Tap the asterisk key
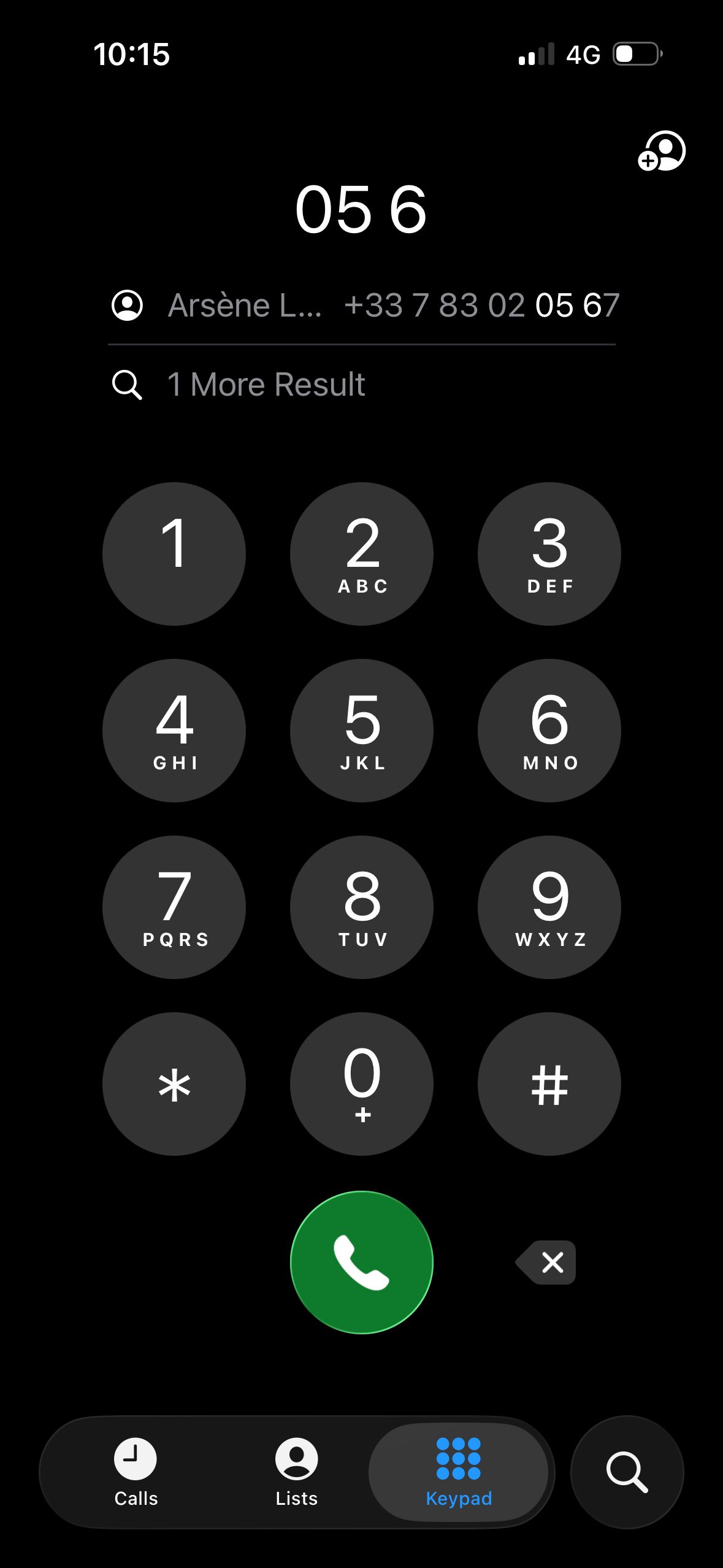 click(x=174, y=1083)
